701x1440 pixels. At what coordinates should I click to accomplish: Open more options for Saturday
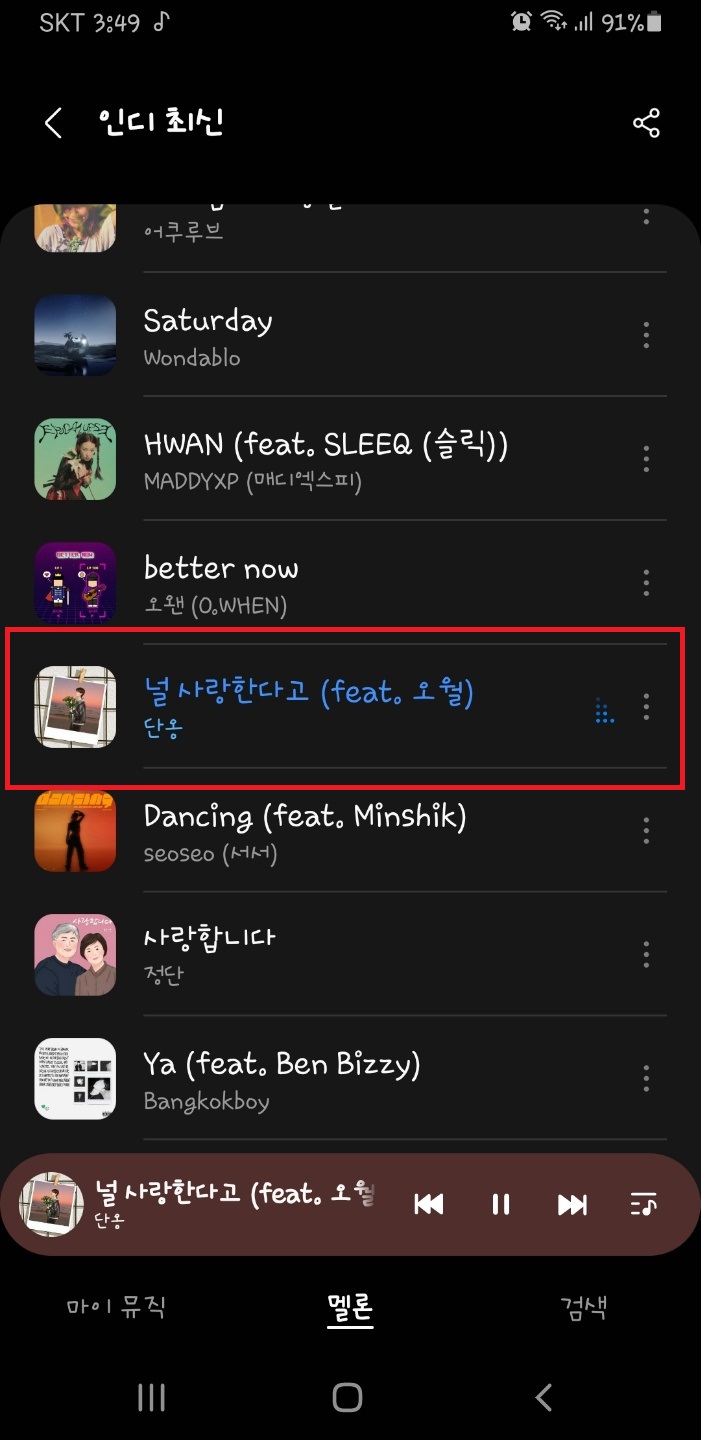click(x=646, y=335)
